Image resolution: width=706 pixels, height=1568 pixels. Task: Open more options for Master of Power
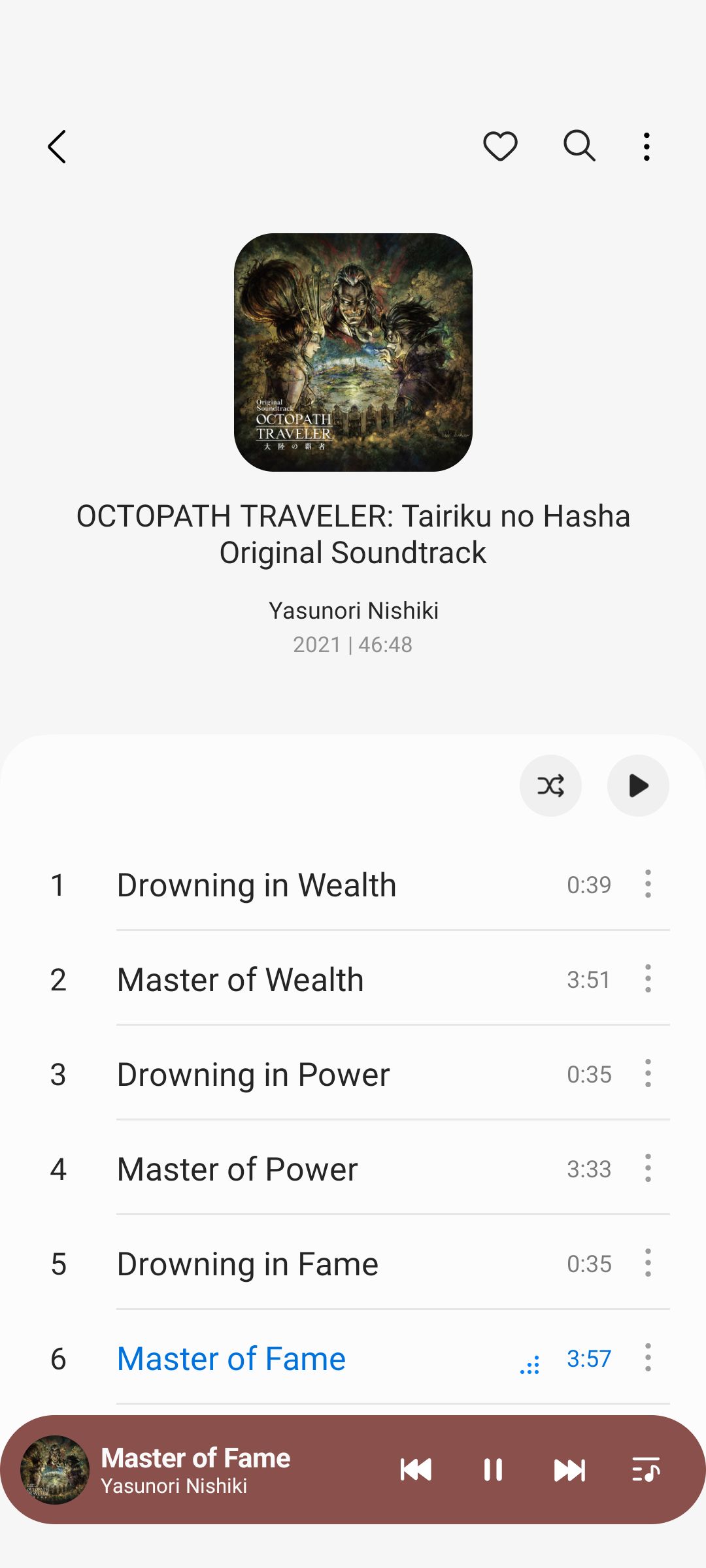click(648, 1168)
